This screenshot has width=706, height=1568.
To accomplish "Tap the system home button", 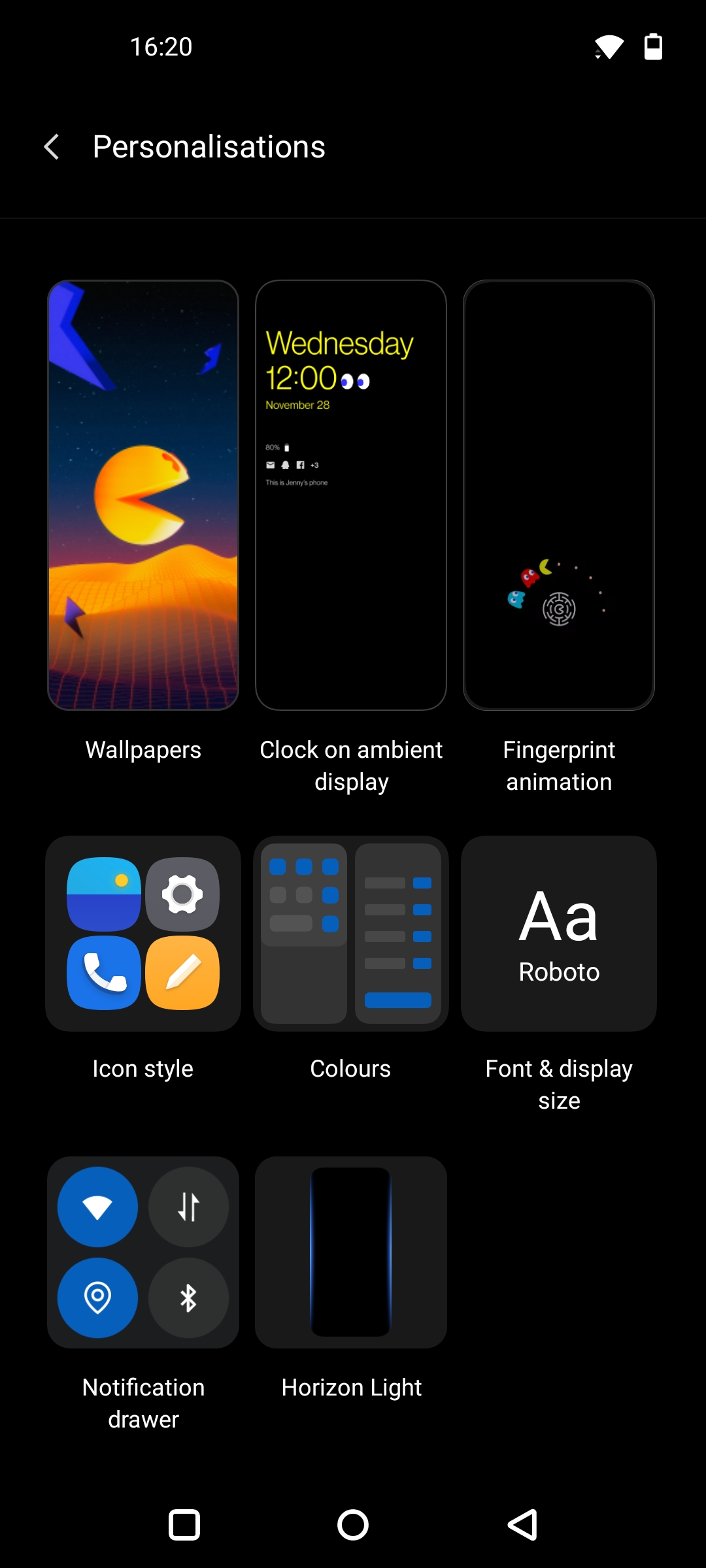I will (353, 1525).
